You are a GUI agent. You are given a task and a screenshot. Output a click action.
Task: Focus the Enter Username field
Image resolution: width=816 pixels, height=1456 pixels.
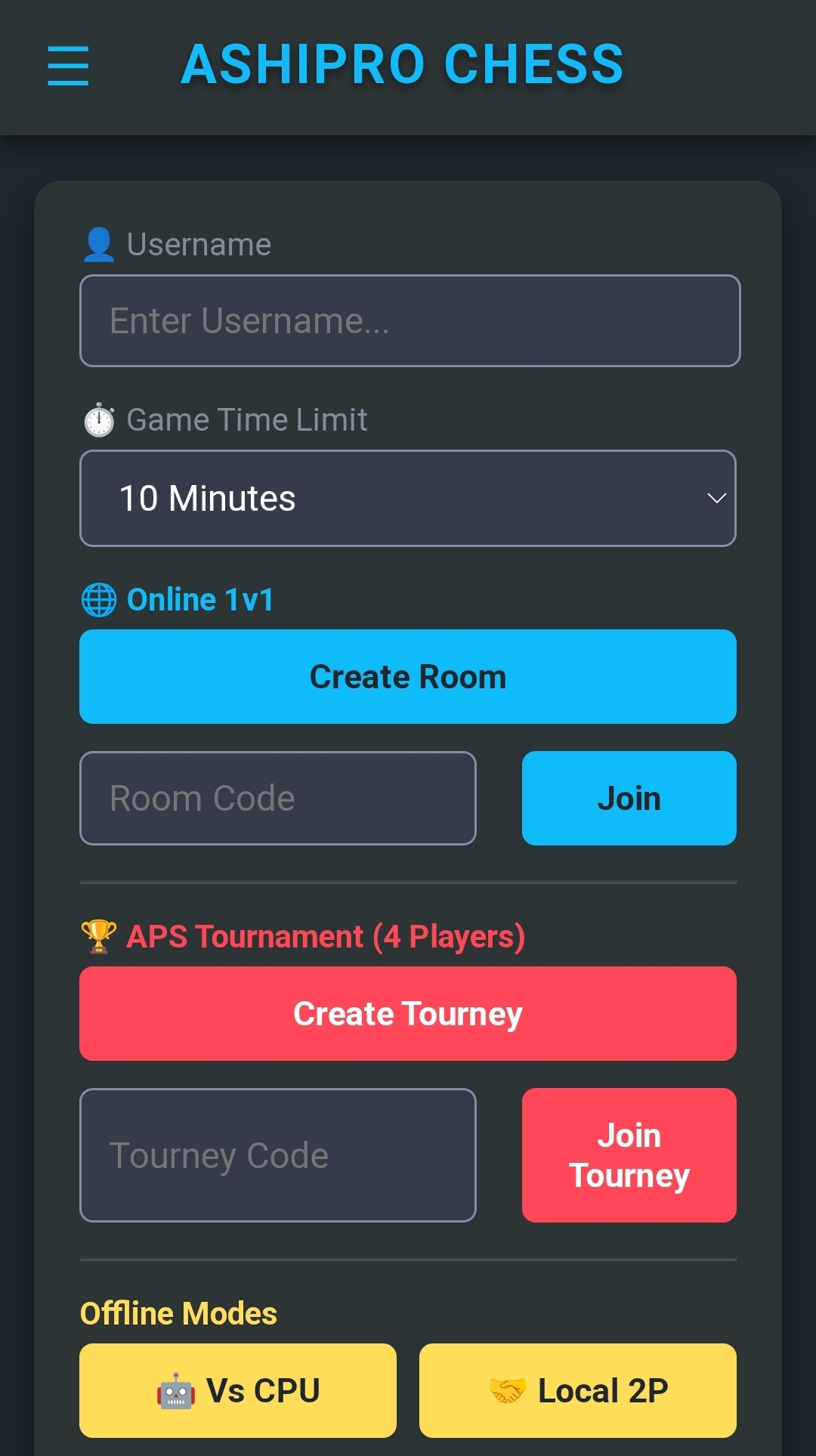tap(410, 321)
